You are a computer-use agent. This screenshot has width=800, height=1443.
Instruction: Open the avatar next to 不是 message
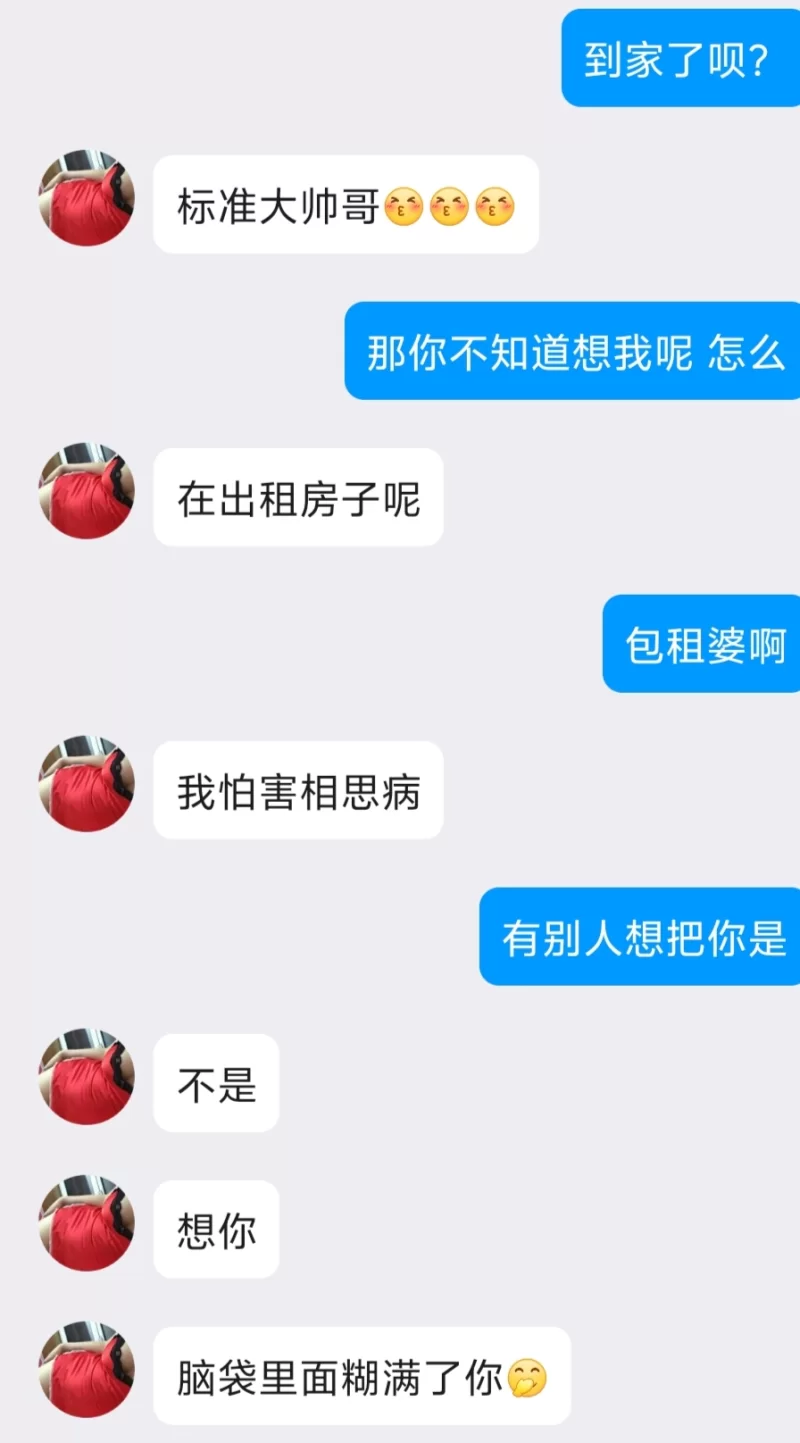point(86,1077)
